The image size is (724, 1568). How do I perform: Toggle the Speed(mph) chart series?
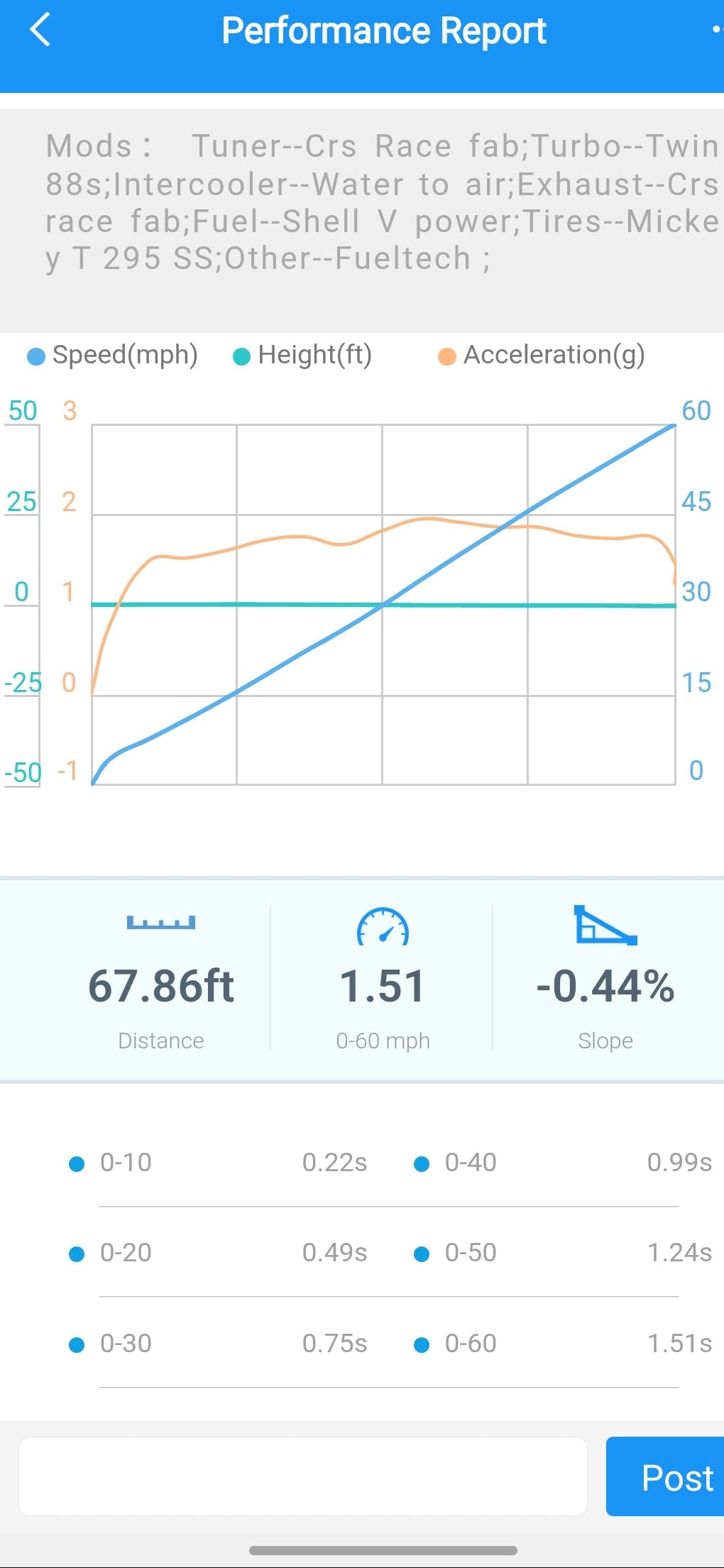pyautogui.click(x=113, y=355)
